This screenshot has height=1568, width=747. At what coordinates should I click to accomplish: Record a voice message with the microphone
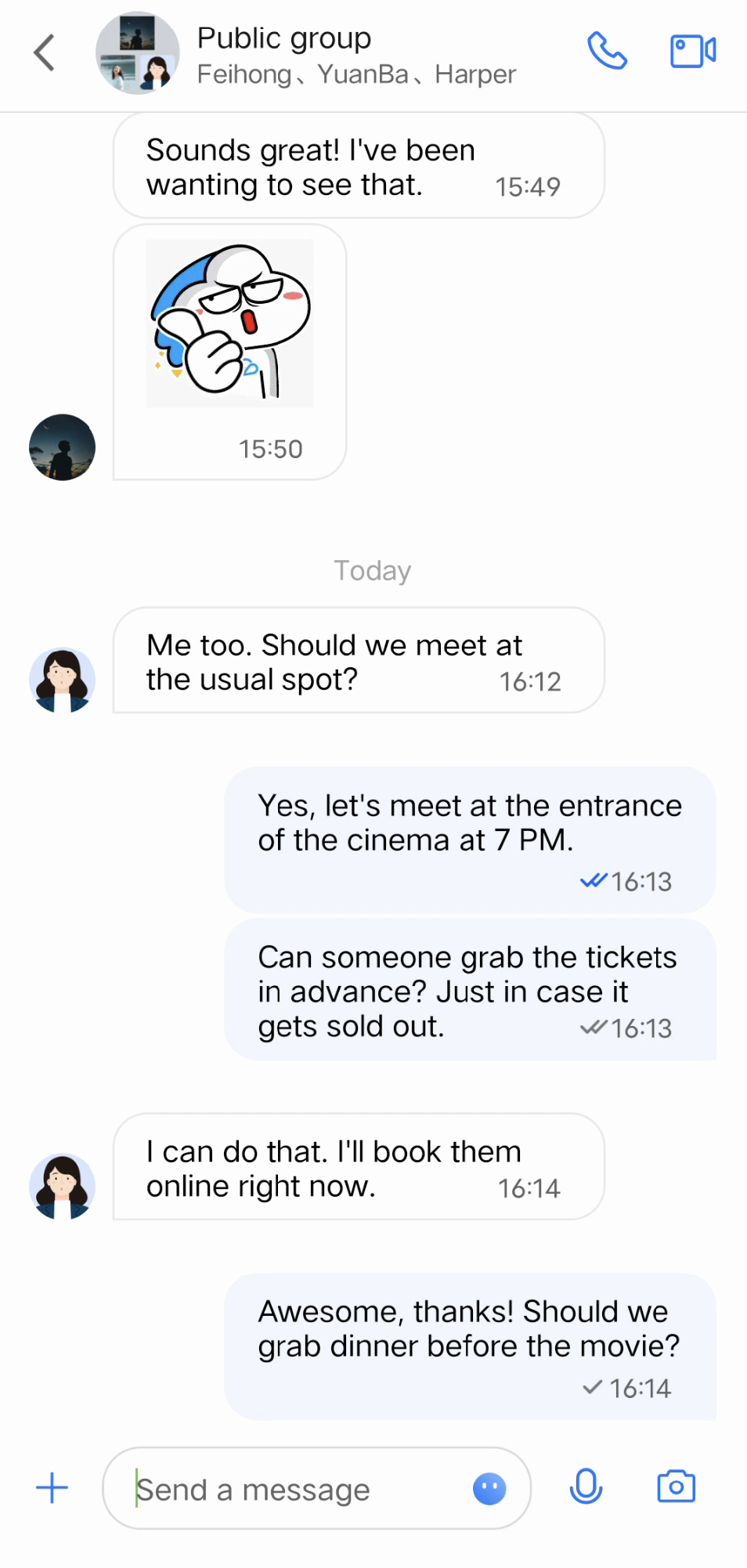(x=586, y=1487)
